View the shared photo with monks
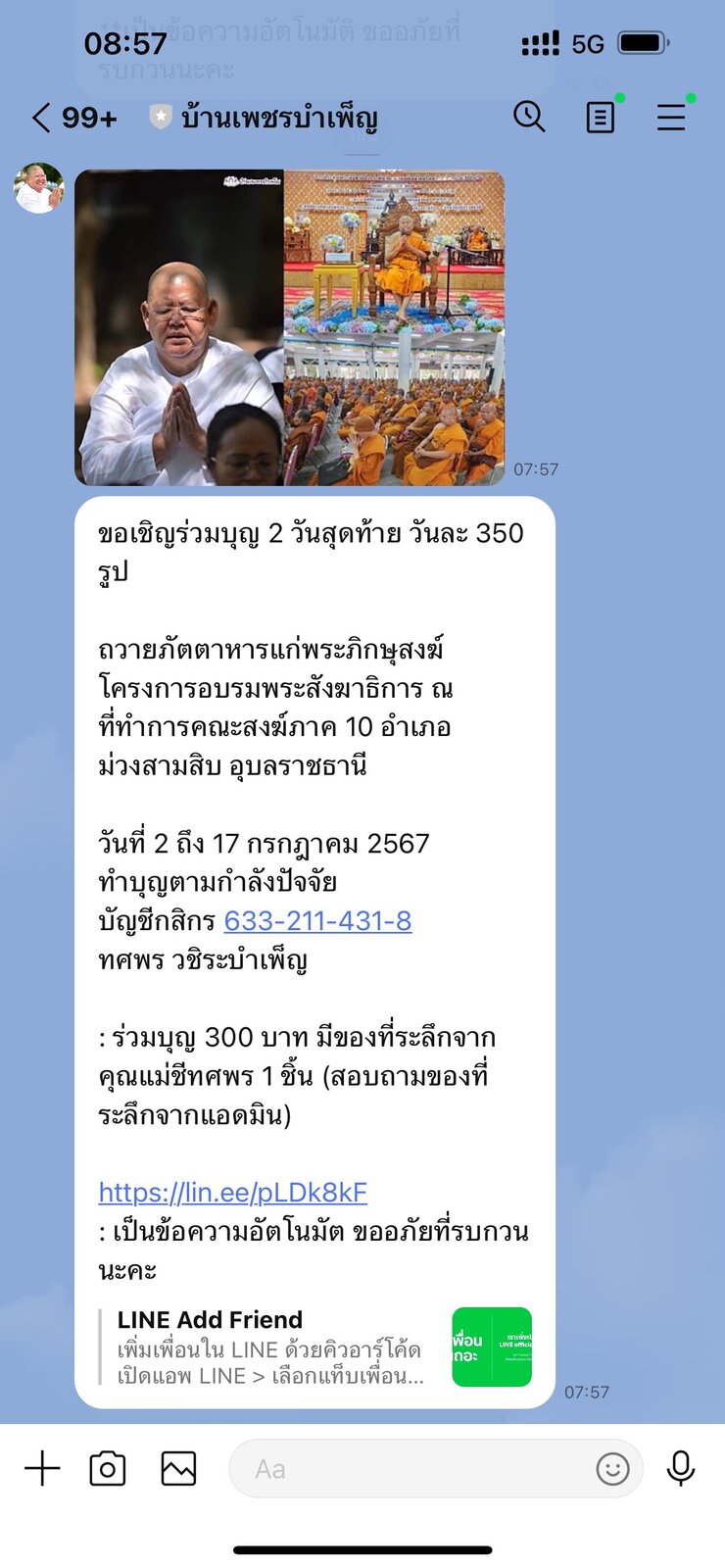Screen dimensions: 725x1568 coord(290,327)
